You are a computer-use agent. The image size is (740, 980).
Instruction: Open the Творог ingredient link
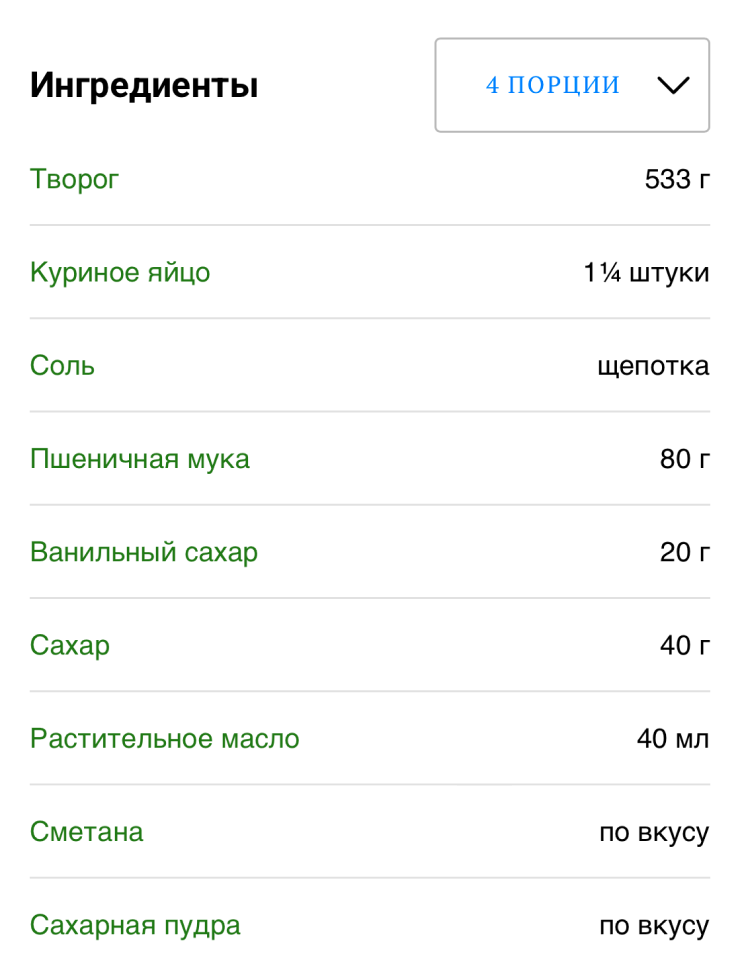coord(75,180)
